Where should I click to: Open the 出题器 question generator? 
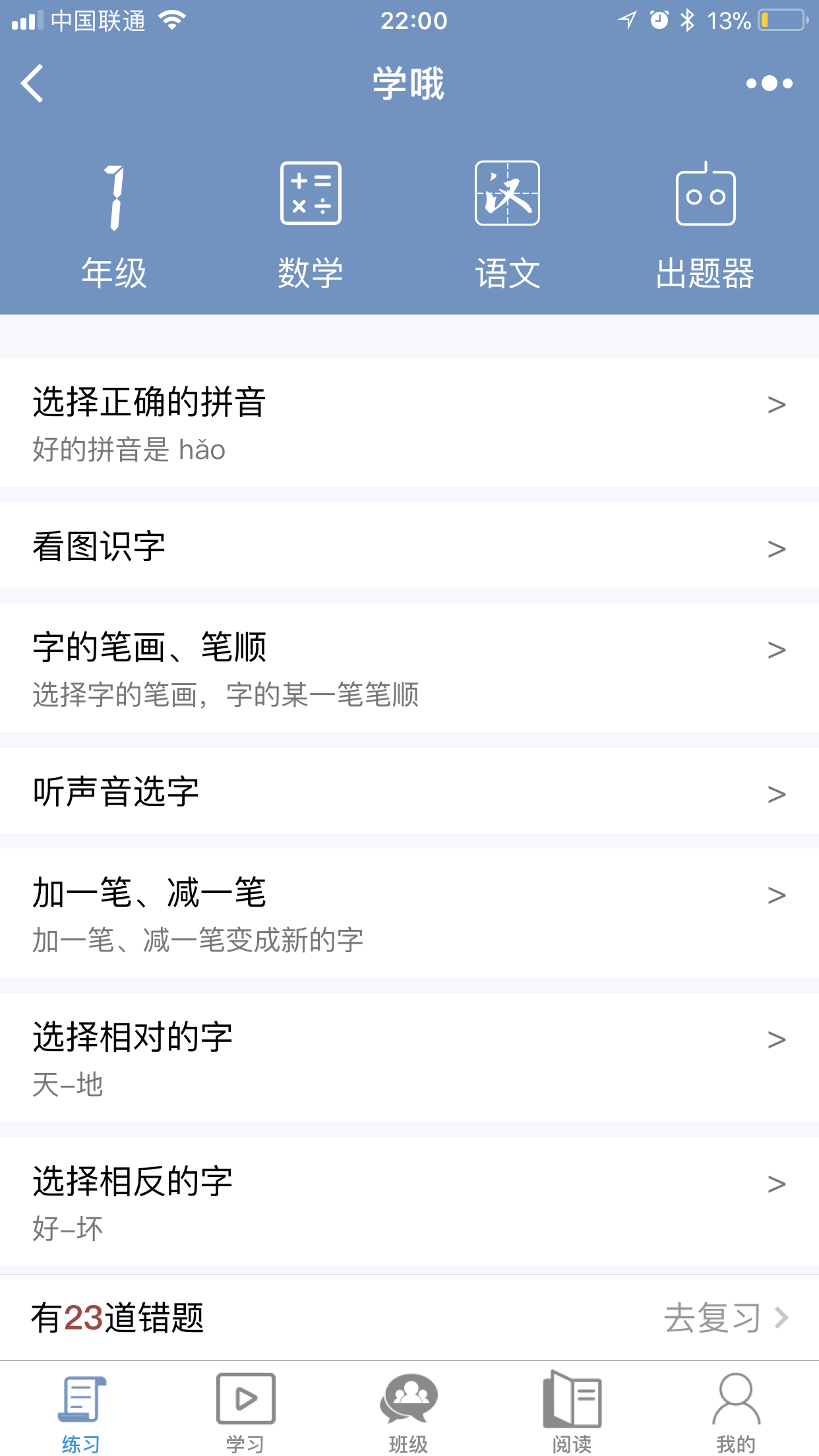click(x=705, y=226)
